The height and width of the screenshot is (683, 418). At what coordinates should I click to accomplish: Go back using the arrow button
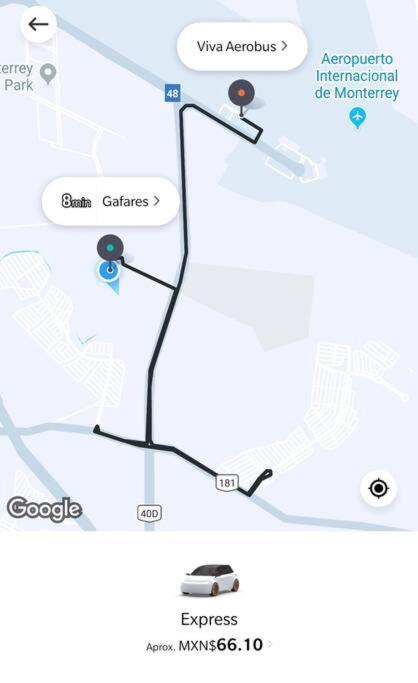click(x=38, y=24)
